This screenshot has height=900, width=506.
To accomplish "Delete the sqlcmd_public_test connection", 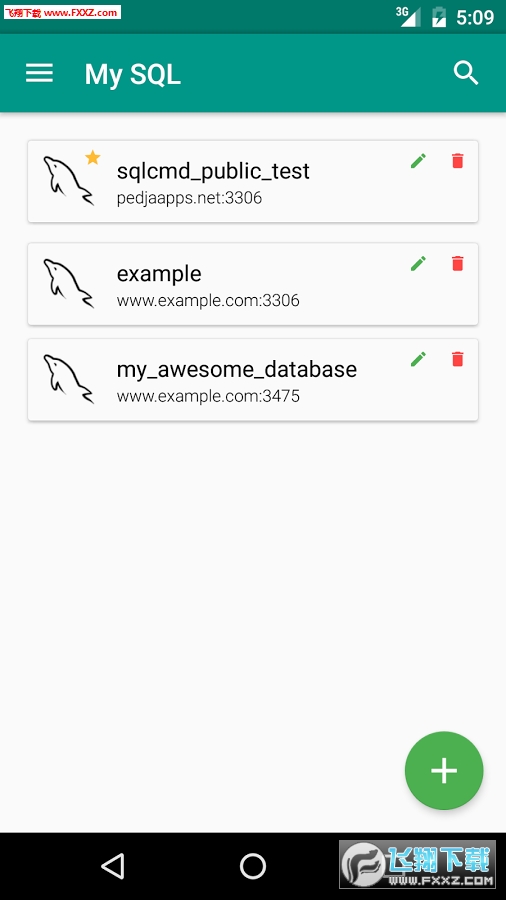I will pos(457,161).
